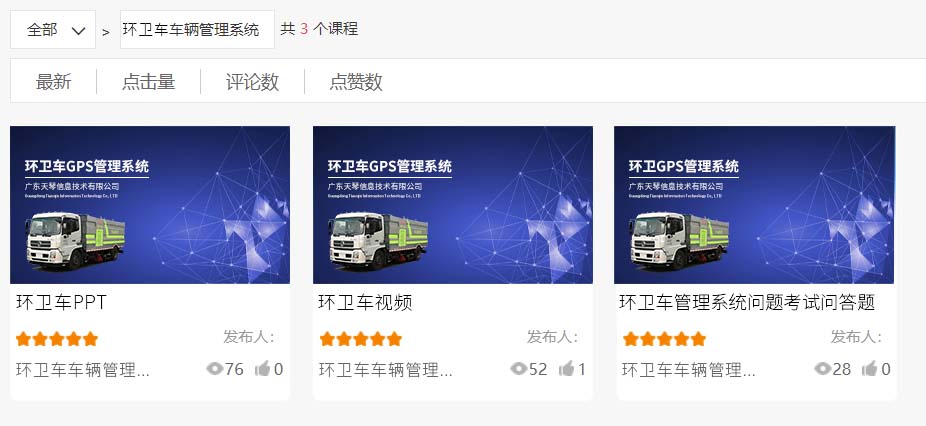The width and height of the screenshot is (926, 426).
Task: Sort courses by 评论数
Action: pos(252,82)
